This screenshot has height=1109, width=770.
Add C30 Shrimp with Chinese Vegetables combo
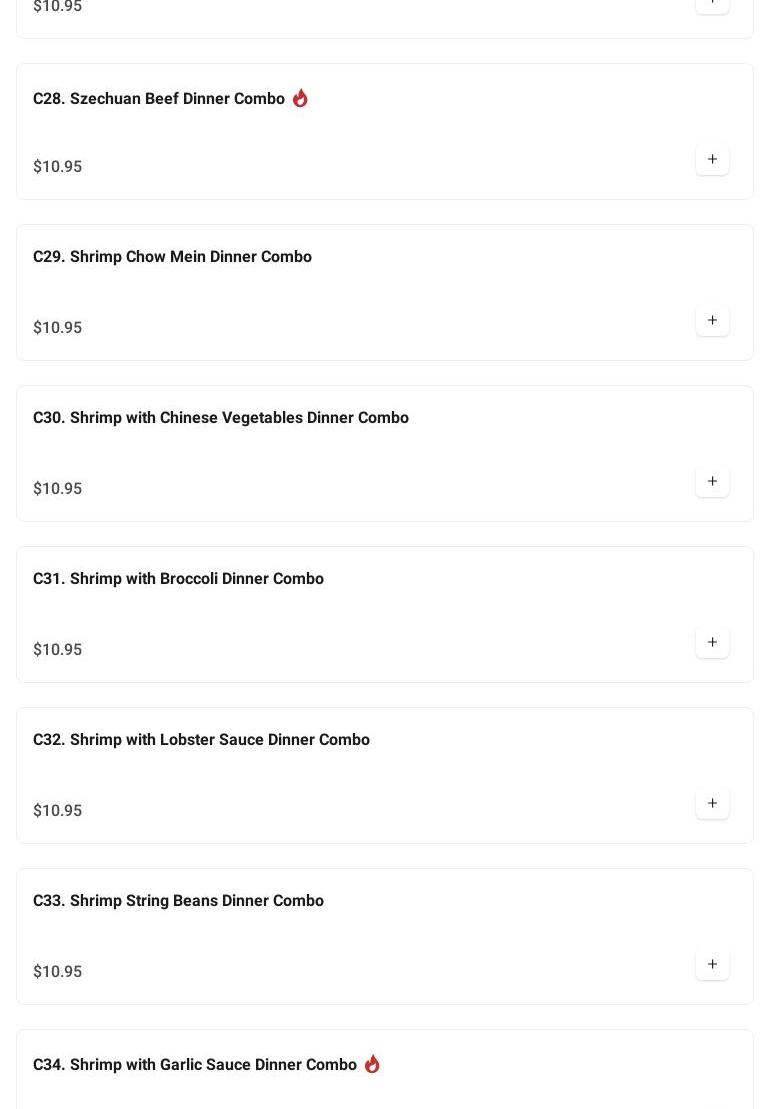pyautogui.click(x=712, y=482)
